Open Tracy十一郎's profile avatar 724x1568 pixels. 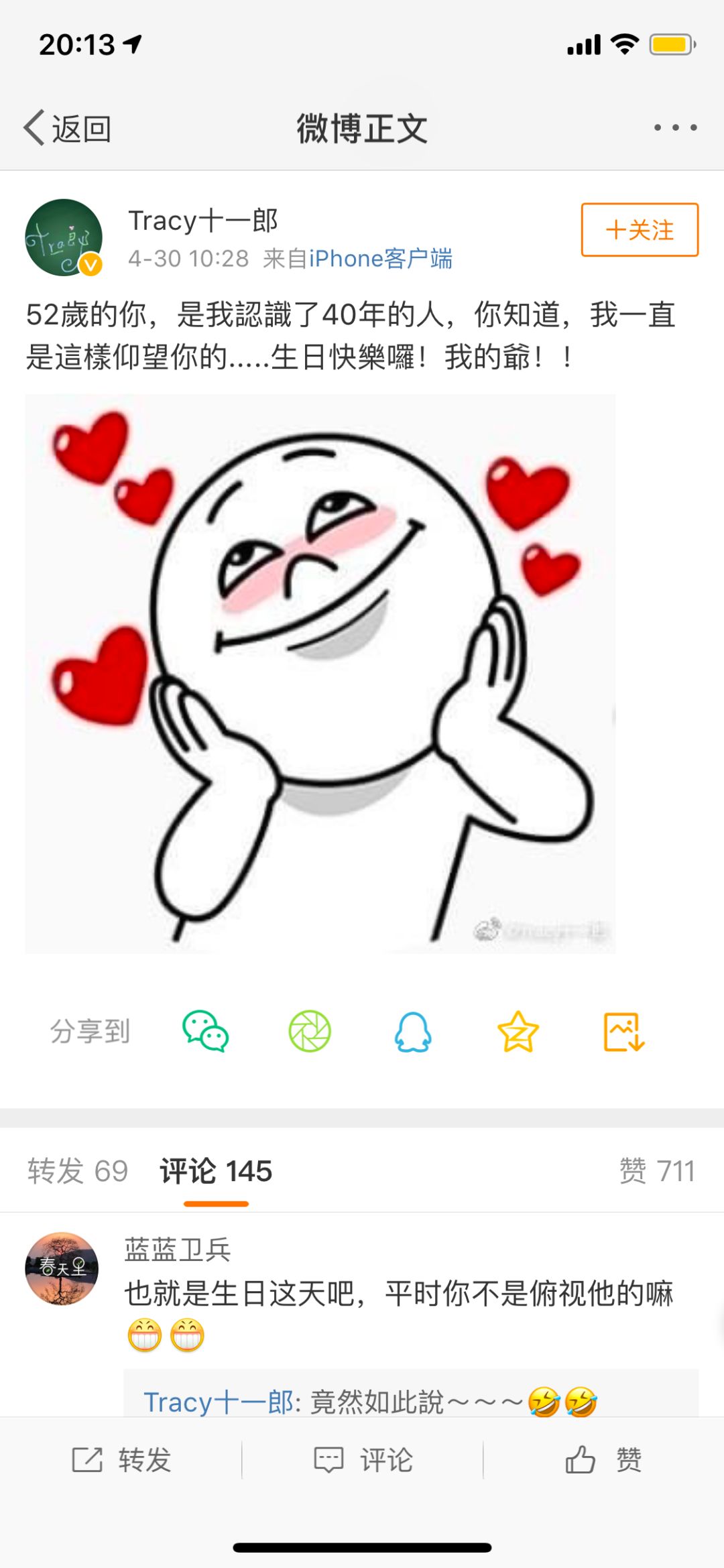[64, 237]
